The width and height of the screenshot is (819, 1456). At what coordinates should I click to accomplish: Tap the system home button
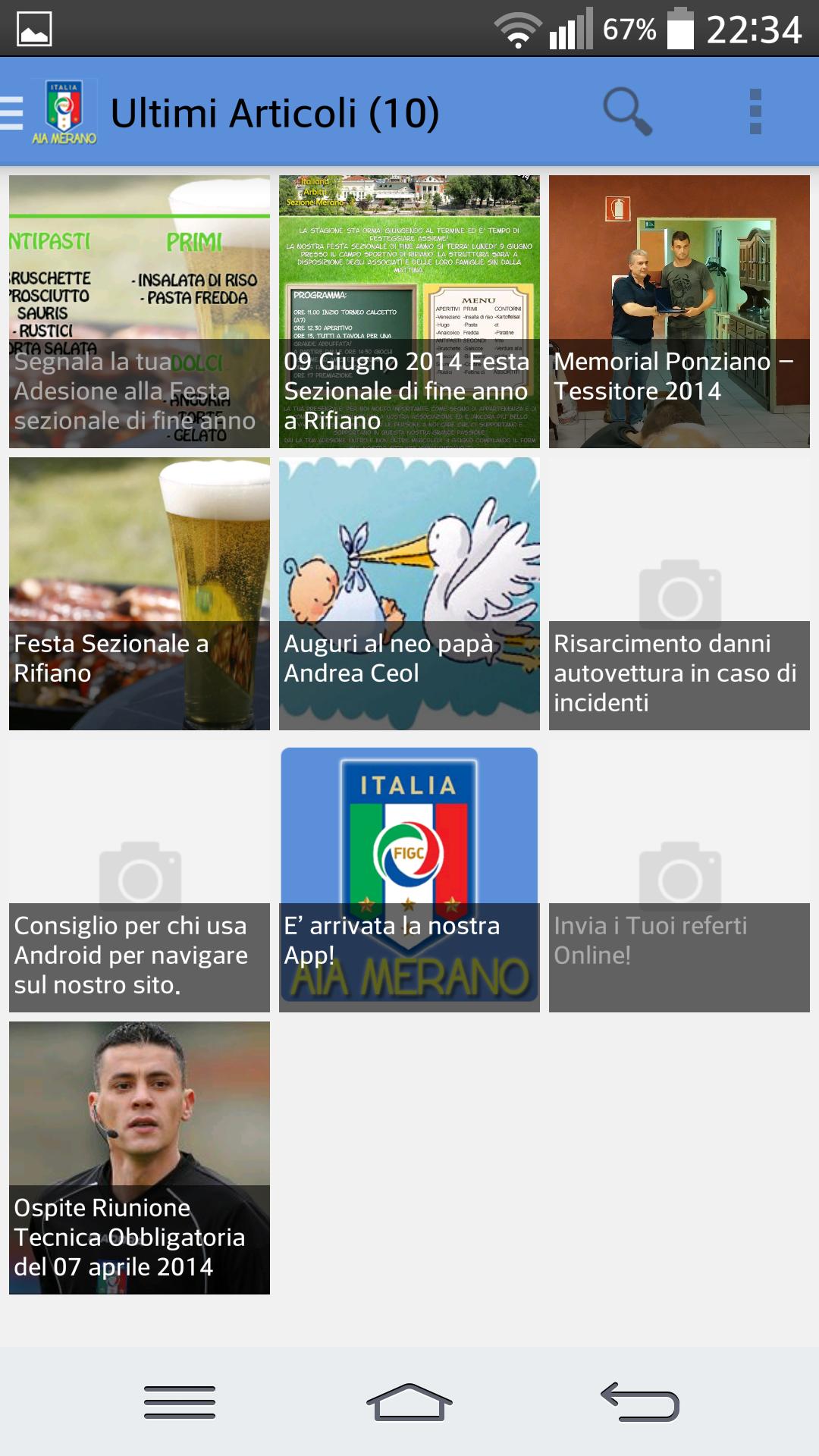tap(409, 1401)
